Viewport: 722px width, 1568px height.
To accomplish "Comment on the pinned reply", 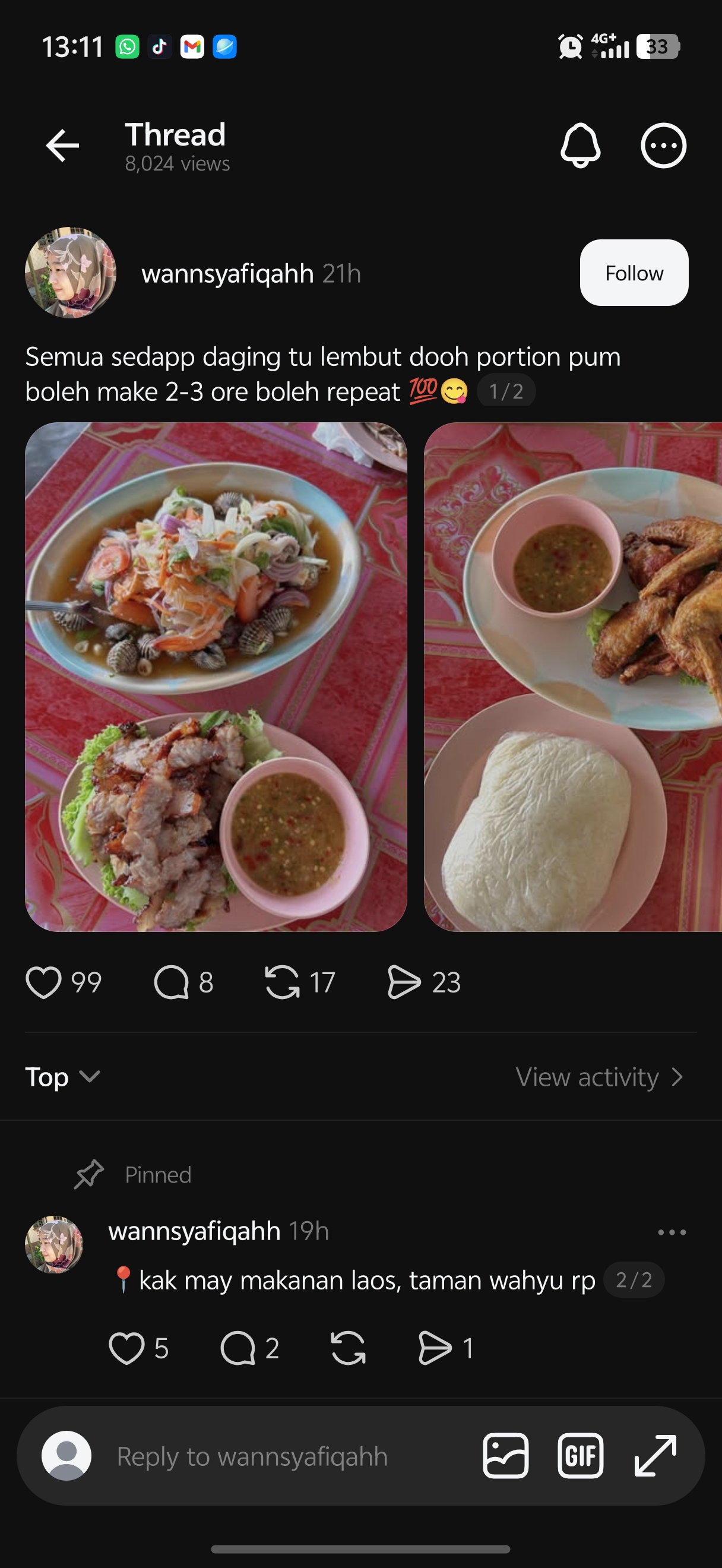I will click(x=238, y=1348).
